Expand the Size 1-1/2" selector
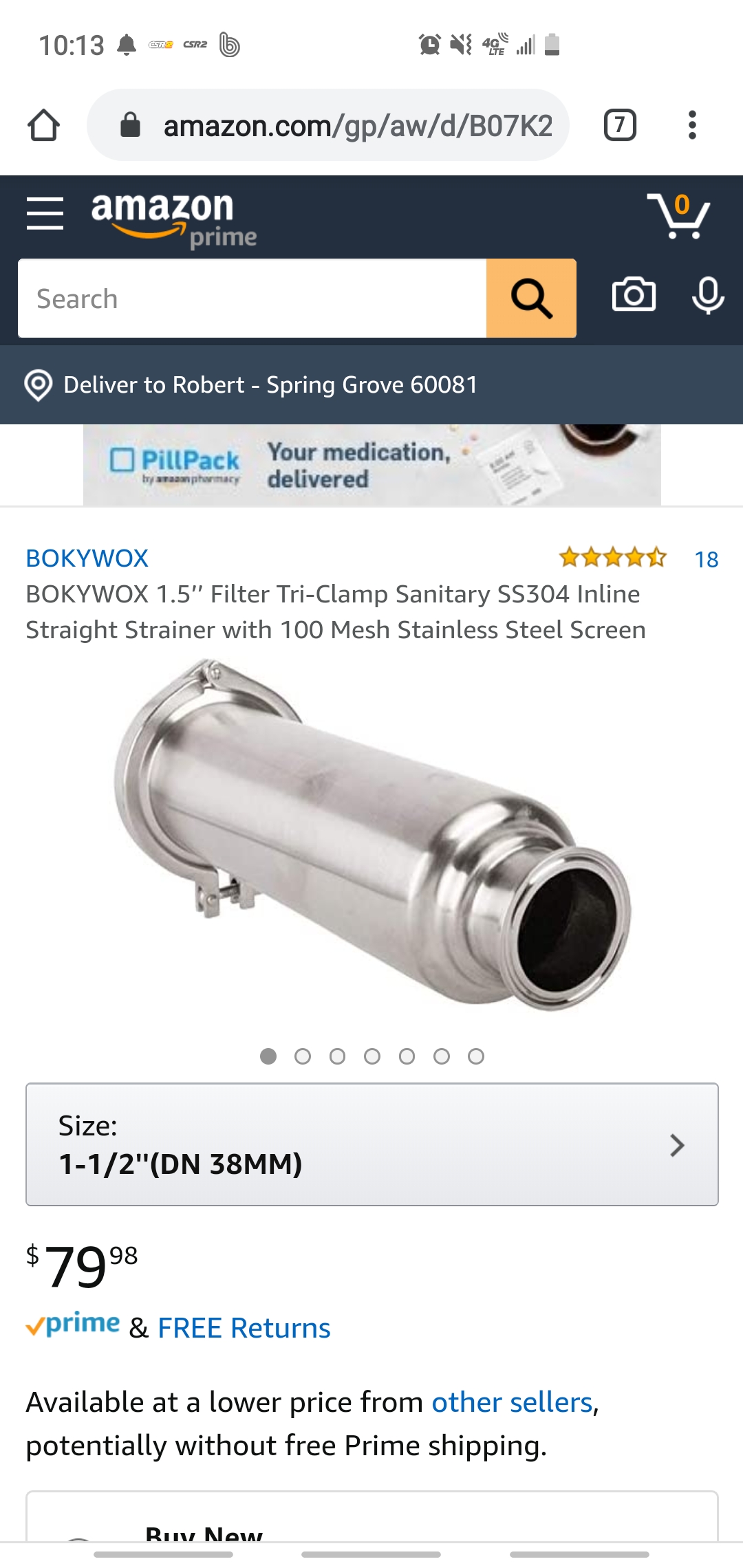This screenshot has width=743, height=1568. tap(371, 1144)
